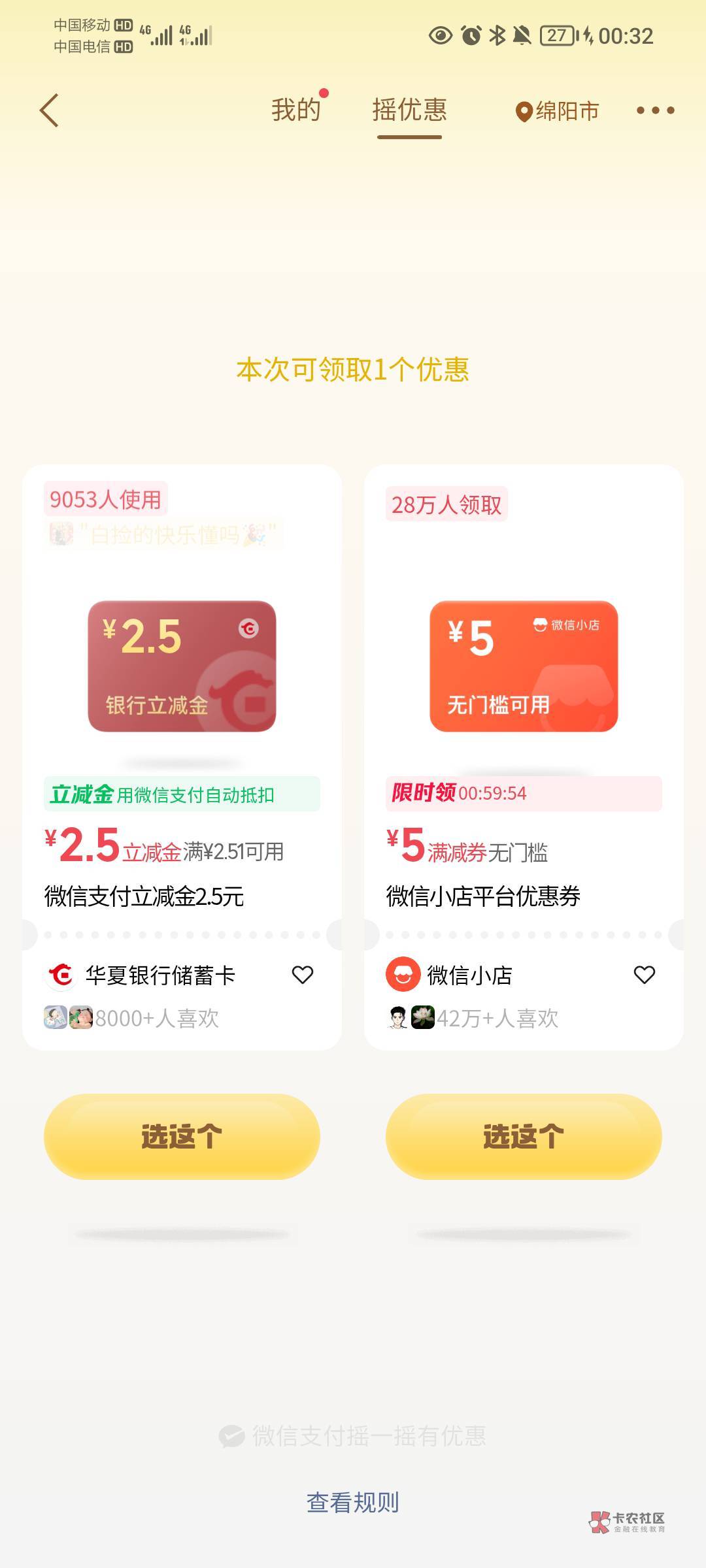Open the 查看规则 link
Screen dimensions: 706x1568
click(353, 1502)
